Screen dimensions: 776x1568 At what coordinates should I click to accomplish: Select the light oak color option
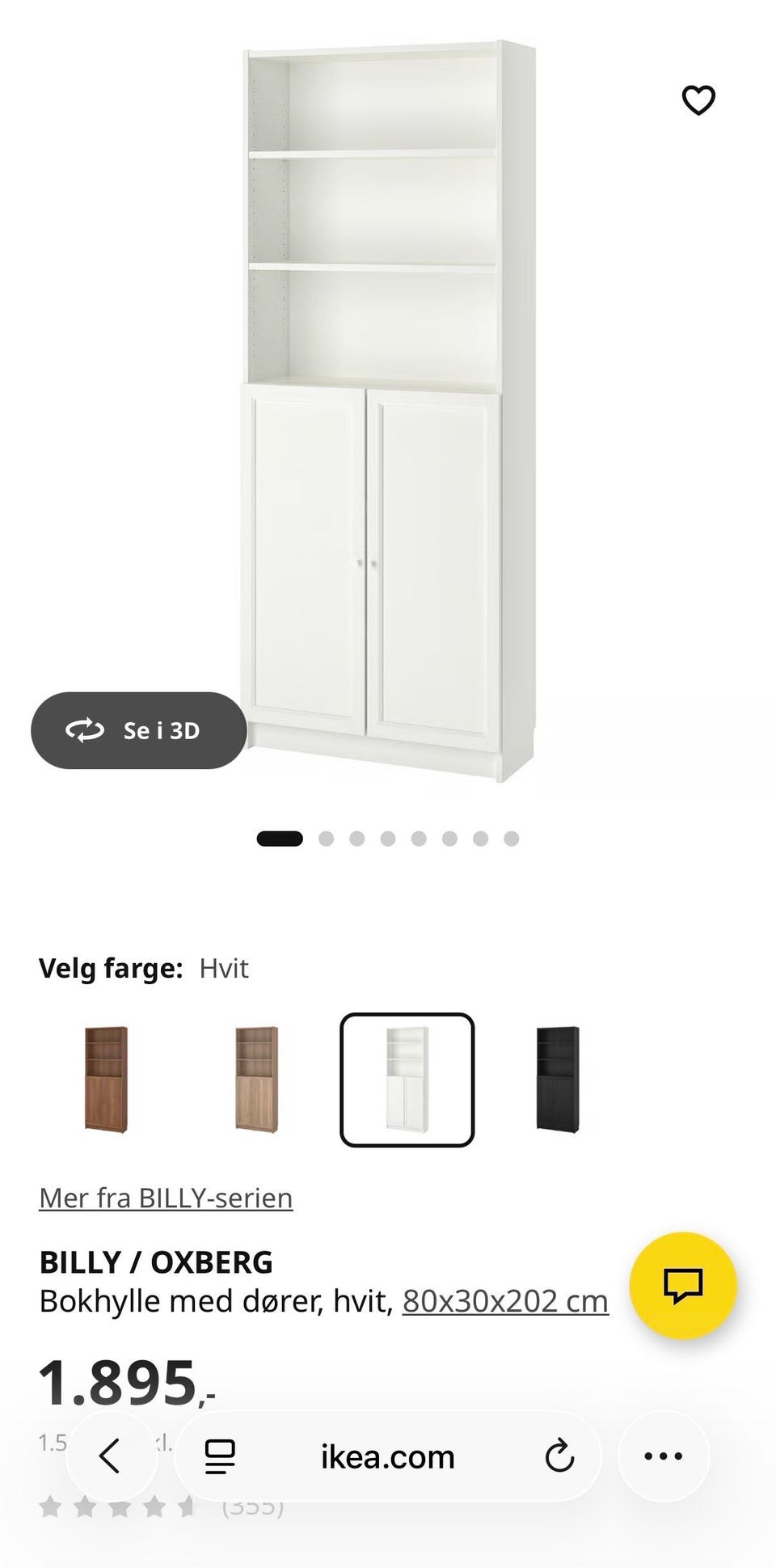coord(256,1080)
